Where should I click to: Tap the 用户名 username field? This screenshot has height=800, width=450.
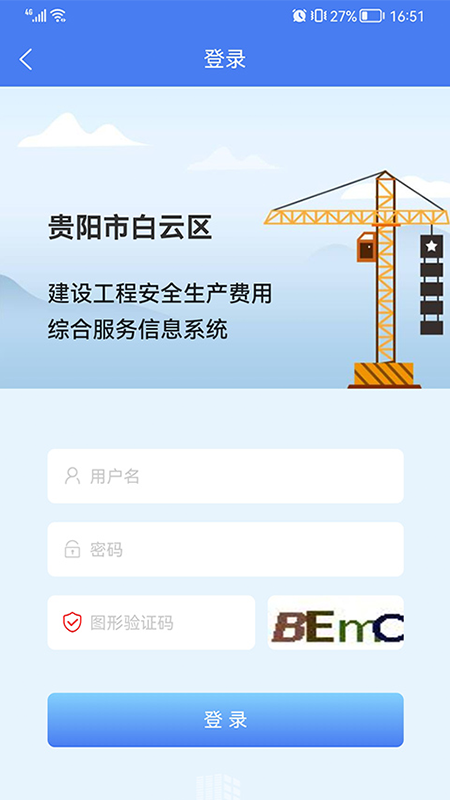pos(226,476)
